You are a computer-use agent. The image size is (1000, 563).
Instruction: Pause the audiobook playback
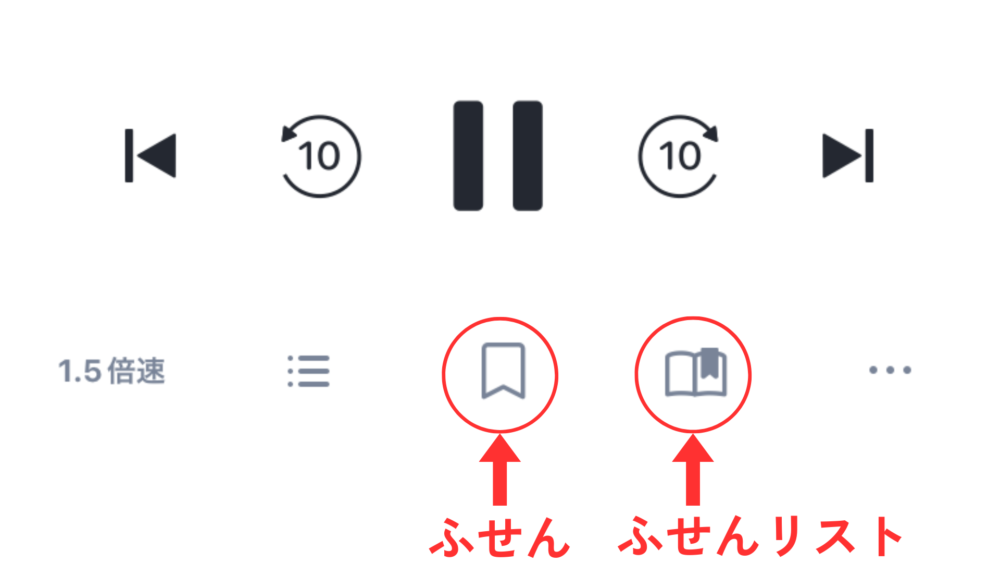point(498,155)
